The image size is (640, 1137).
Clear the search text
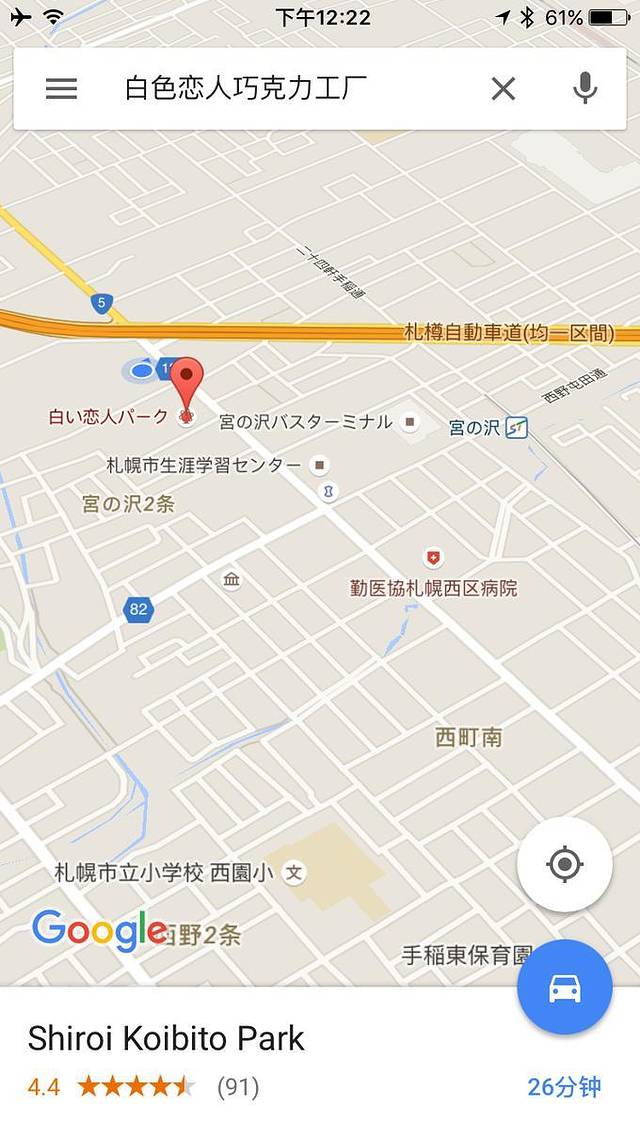tap(503, 89)
